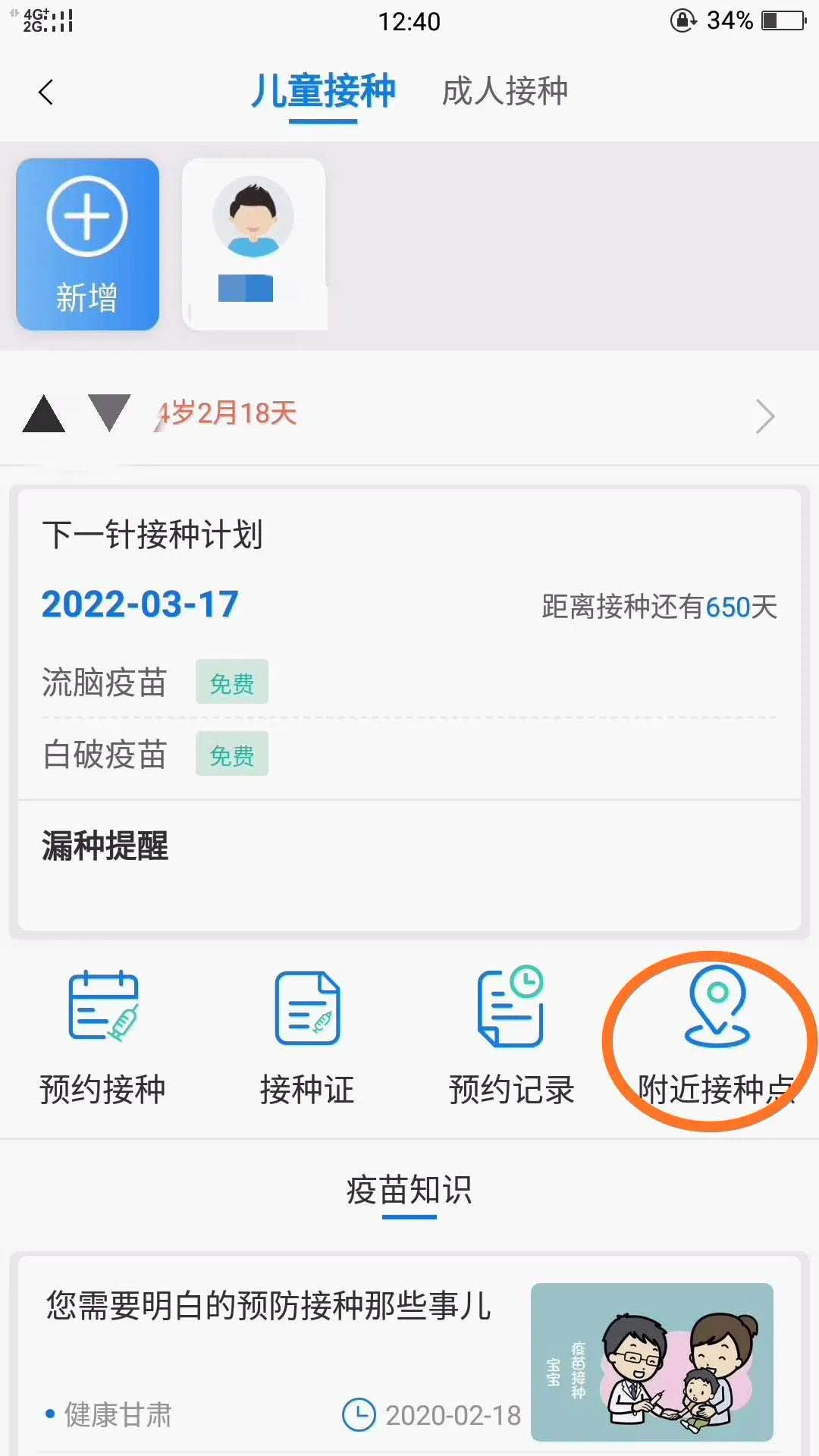Find 附近接种点 nearby vaccination sites
This screenshot has width=819, height=1456.
pos(716,1037)
